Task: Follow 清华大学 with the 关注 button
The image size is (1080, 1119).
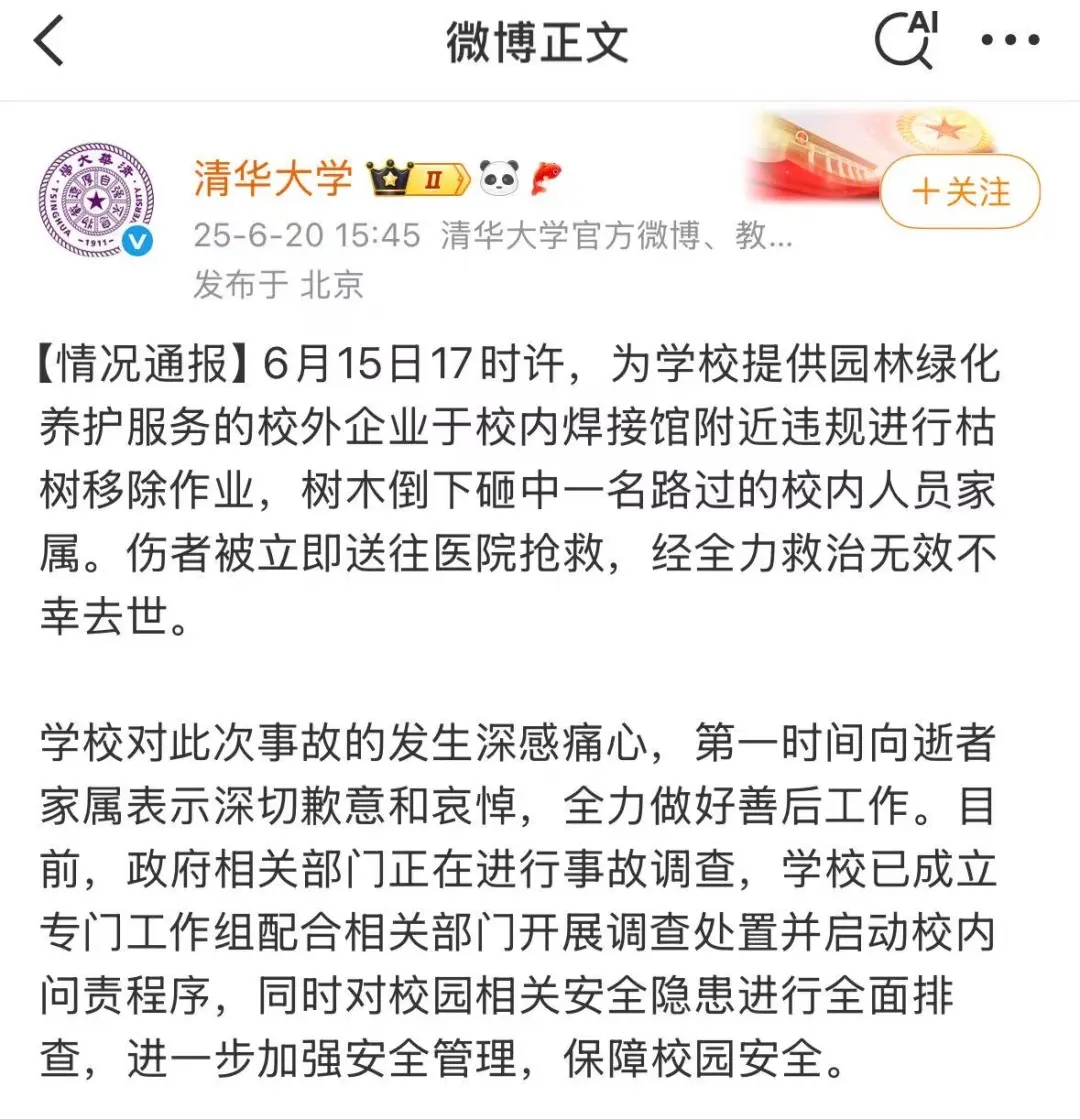Action: (960, 192)
